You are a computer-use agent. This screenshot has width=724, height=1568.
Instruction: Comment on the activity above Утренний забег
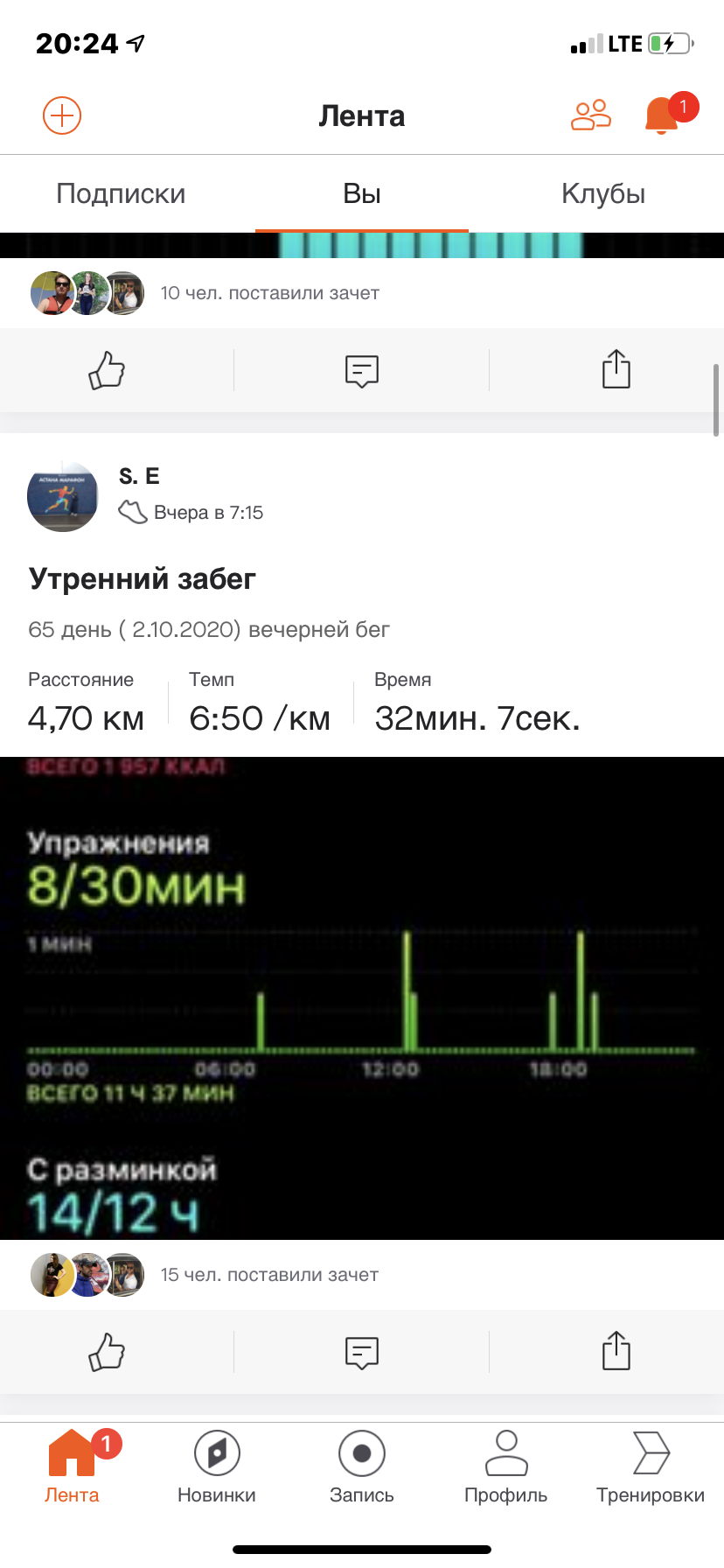pos(361,370)
